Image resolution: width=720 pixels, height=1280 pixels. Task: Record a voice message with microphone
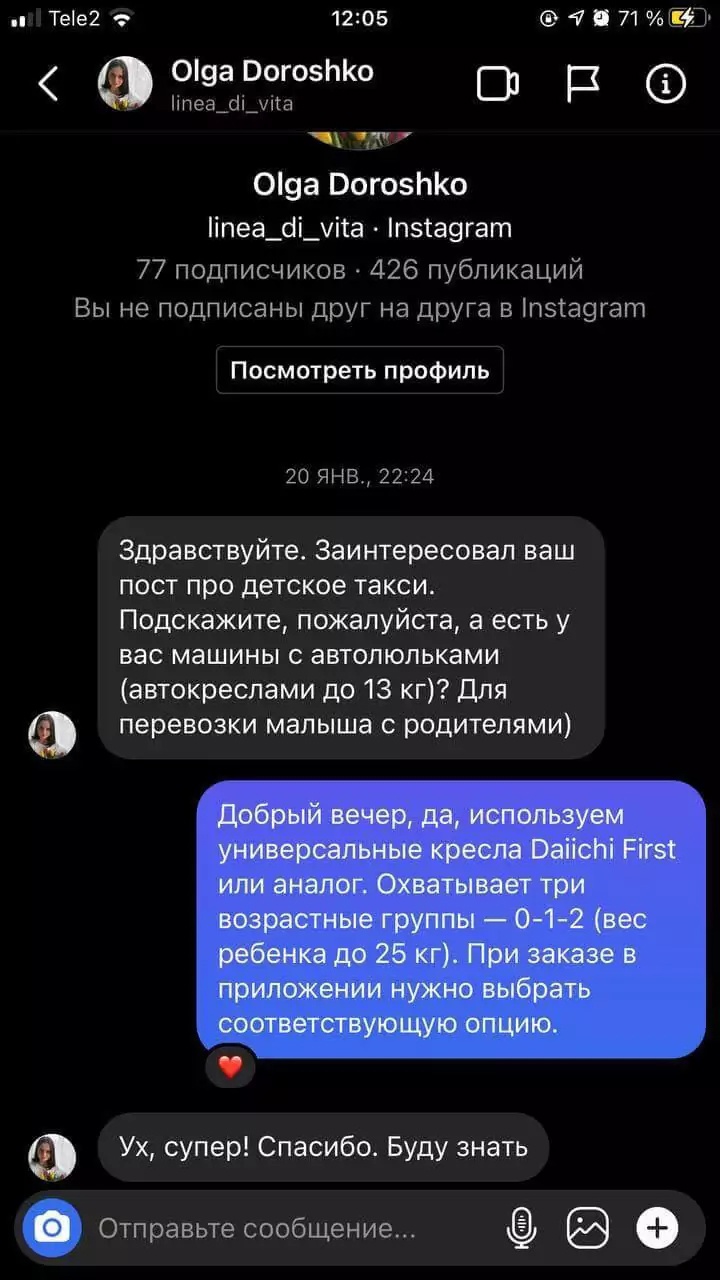click(521, 1228)
